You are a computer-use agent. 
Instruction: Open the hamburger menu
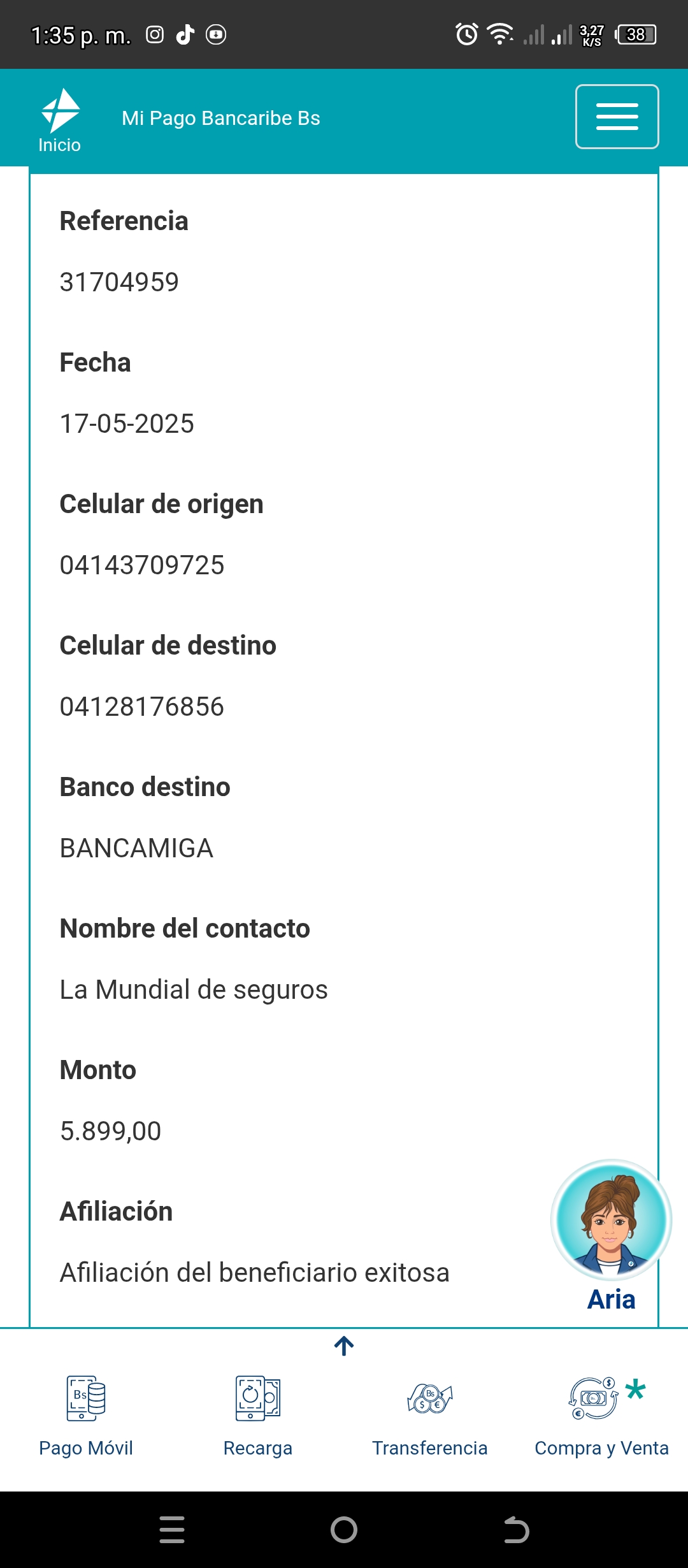(x=617, y=117)
